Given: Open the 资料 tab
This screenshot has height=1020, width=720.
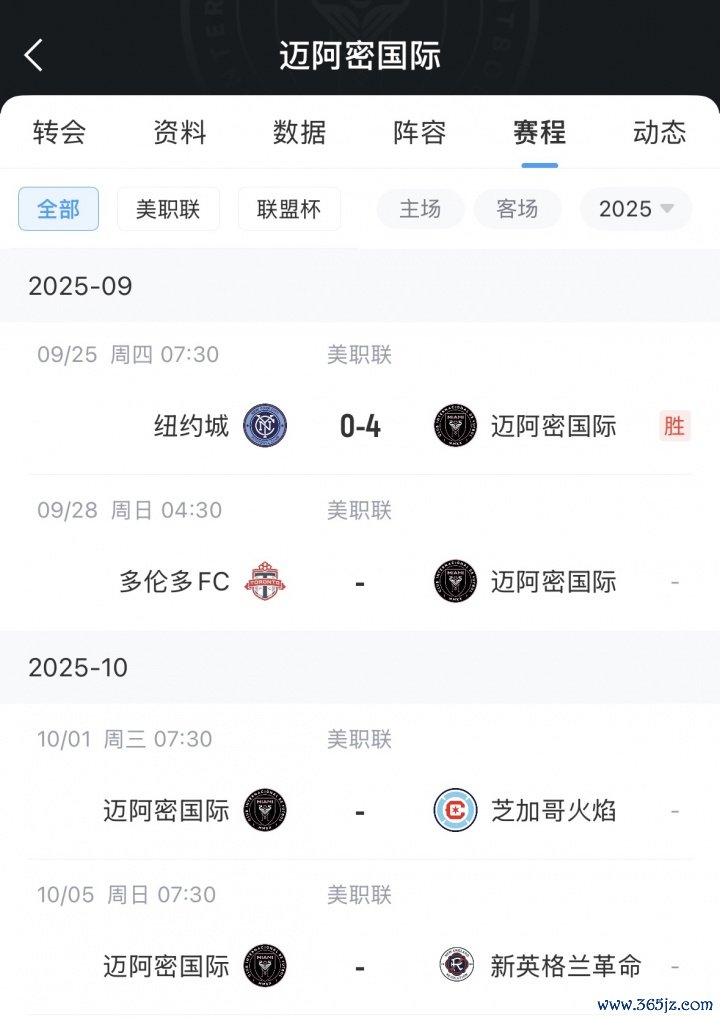Looking at the screenshot, I should coord(179,132).
